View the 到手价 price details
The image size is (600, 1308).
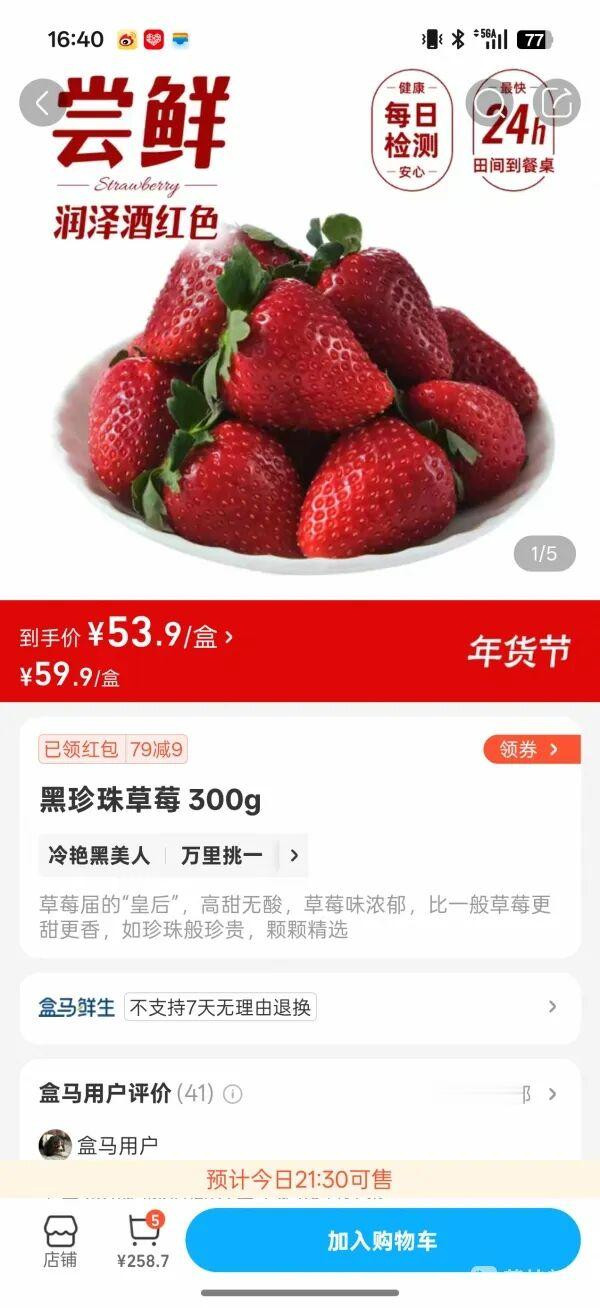pos(128,635)
